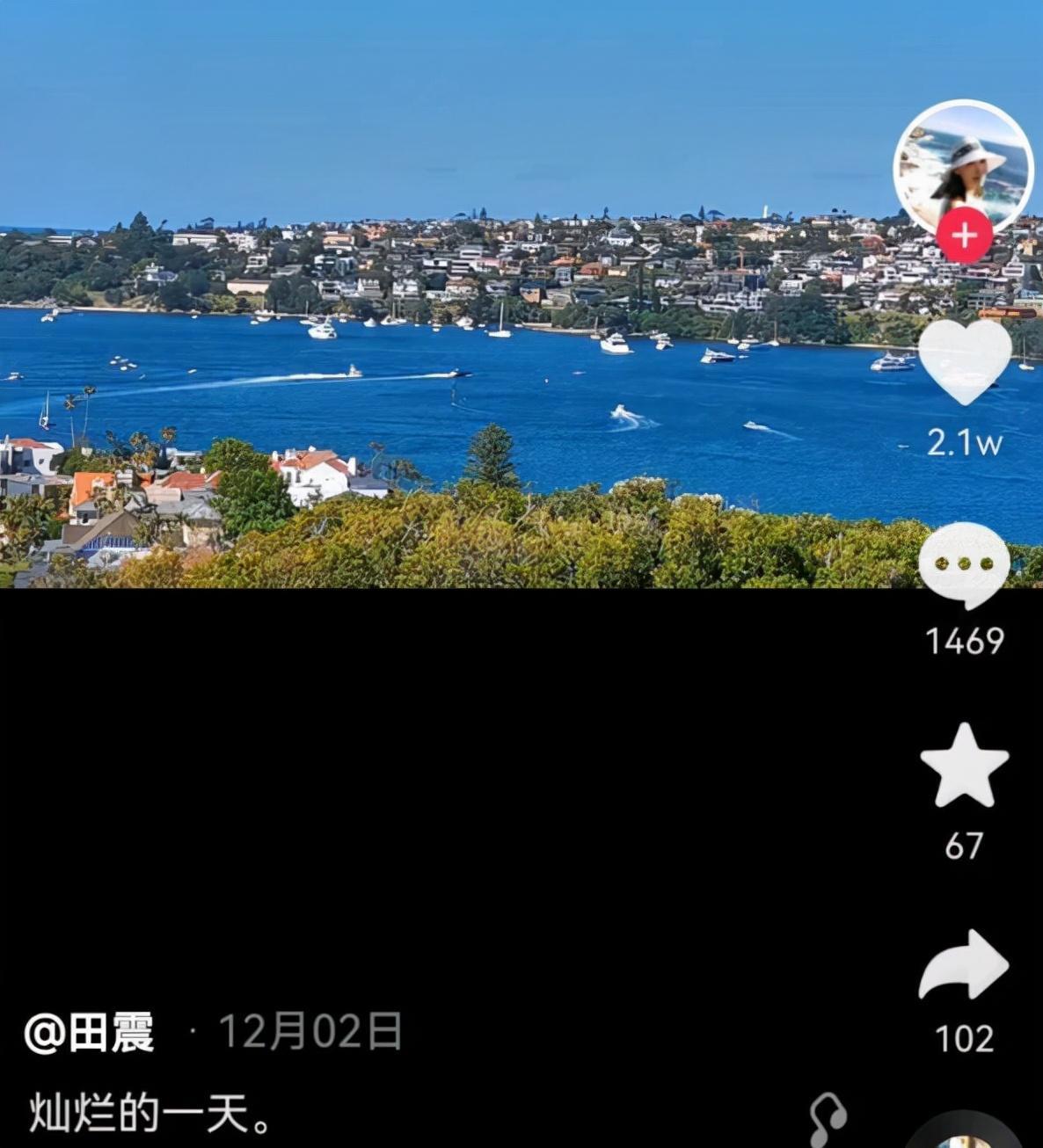
Task: Open the spinning music disc
Action: 967,1136
